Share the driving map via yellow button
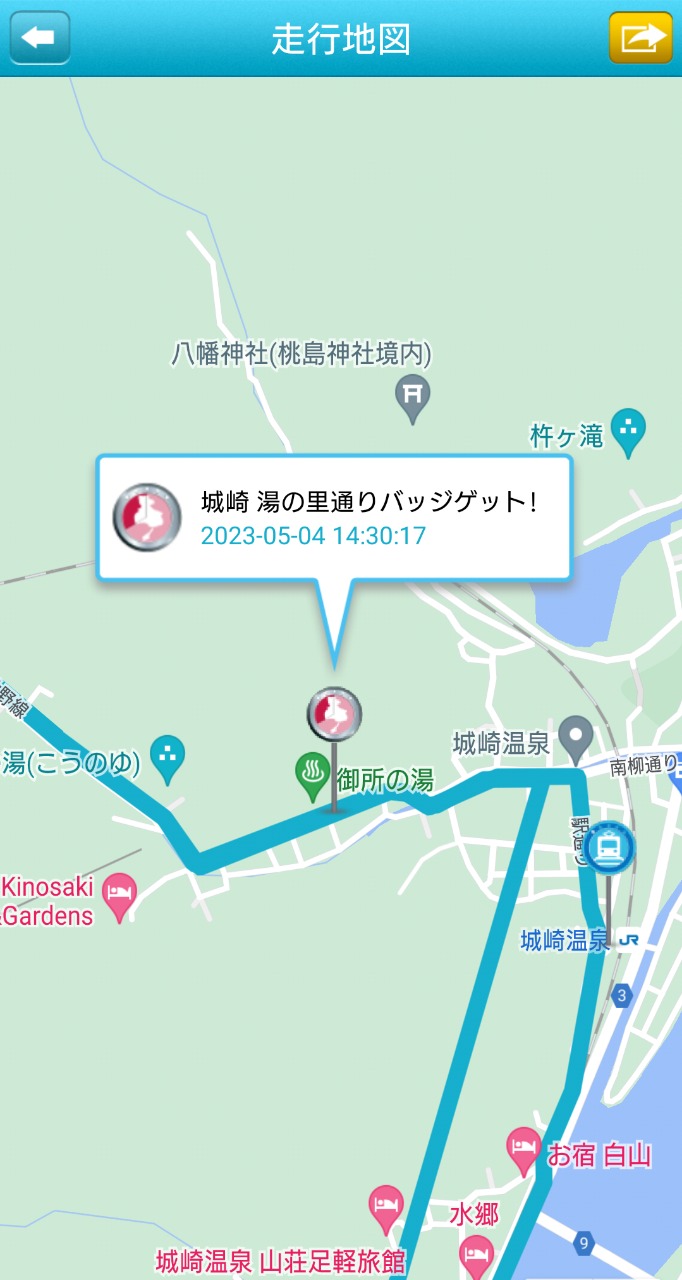 [x=641, y=38]
